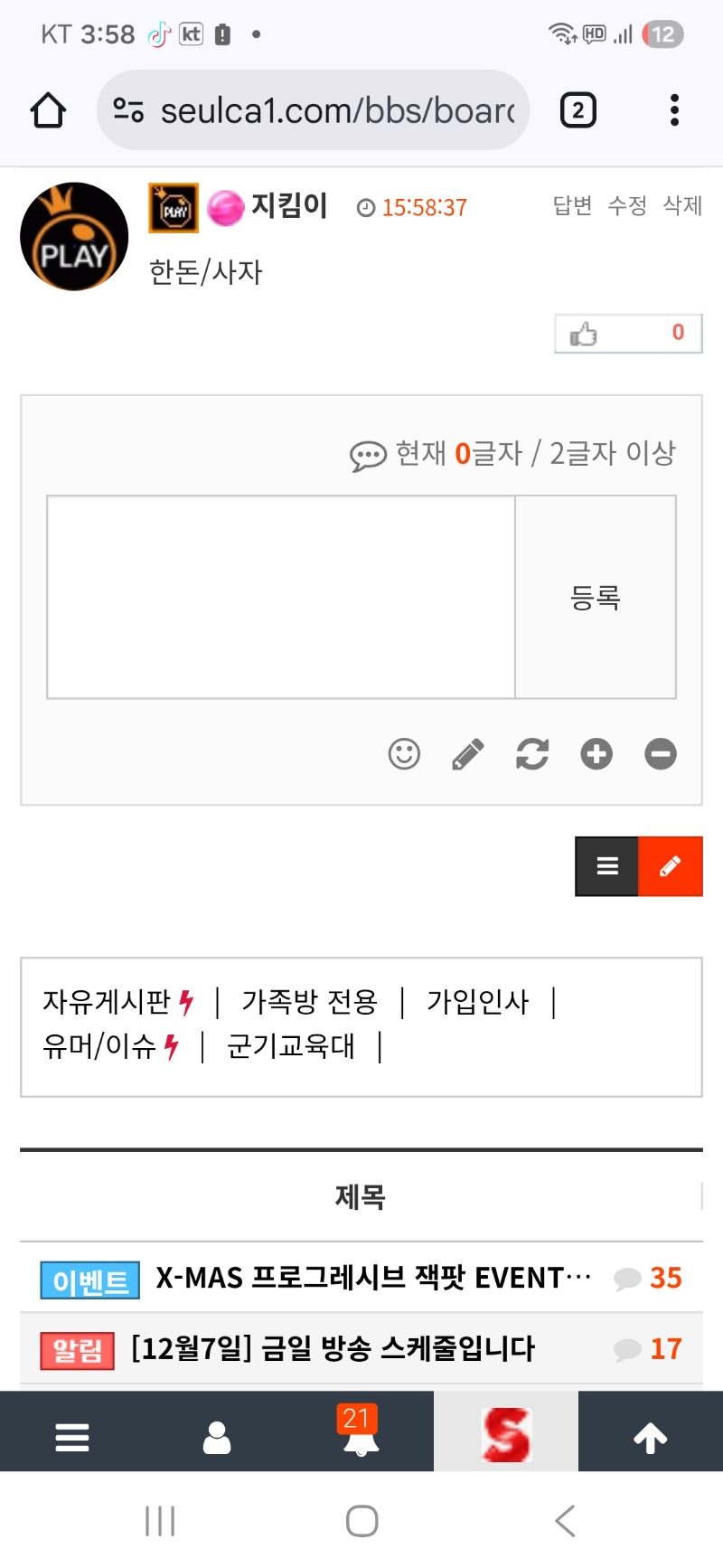723x1568 pixels.
Task: Refresh comments with the reload icon
Action: point(532,753)
